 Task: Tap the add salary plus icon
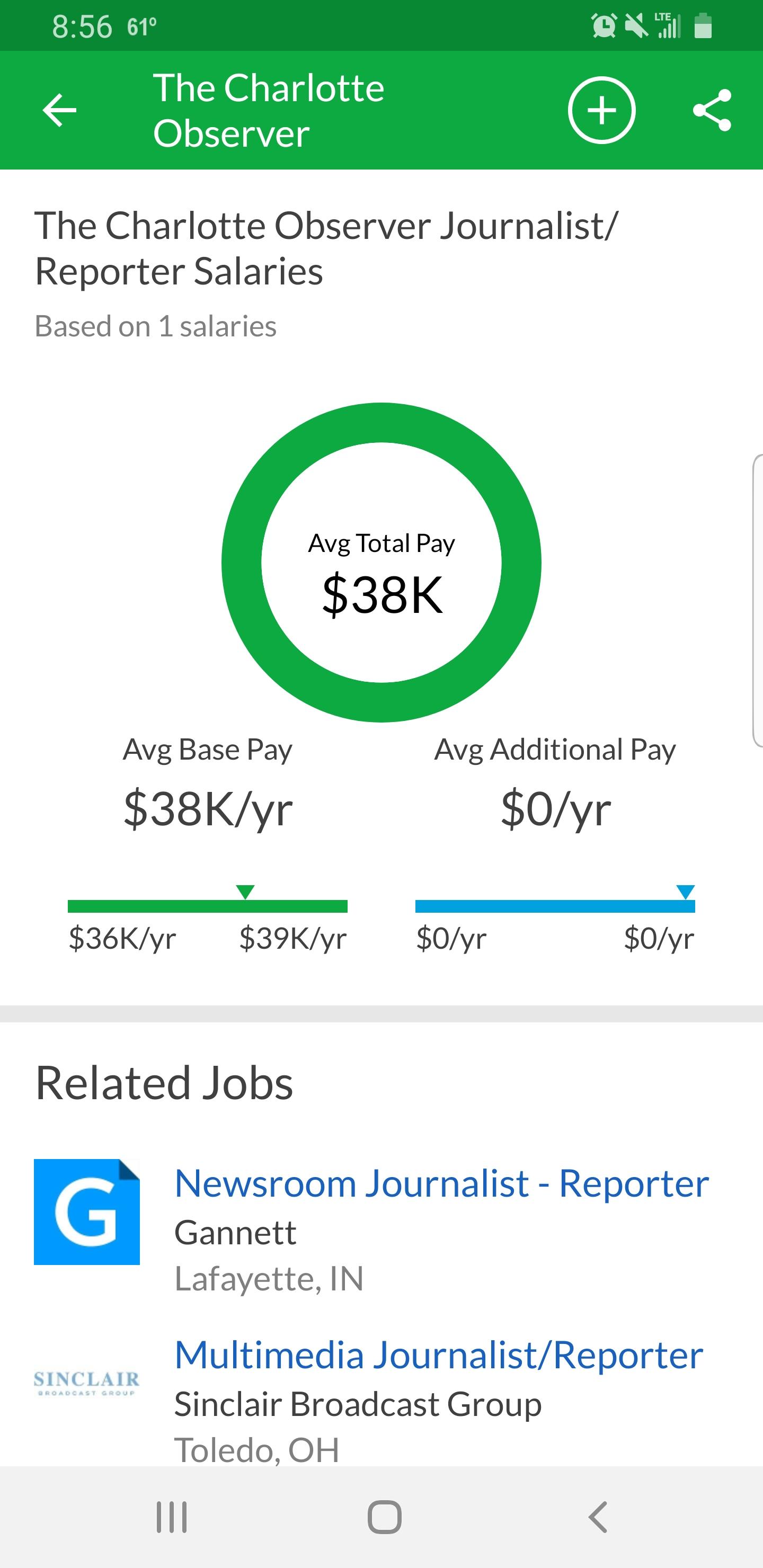point(601,110)
